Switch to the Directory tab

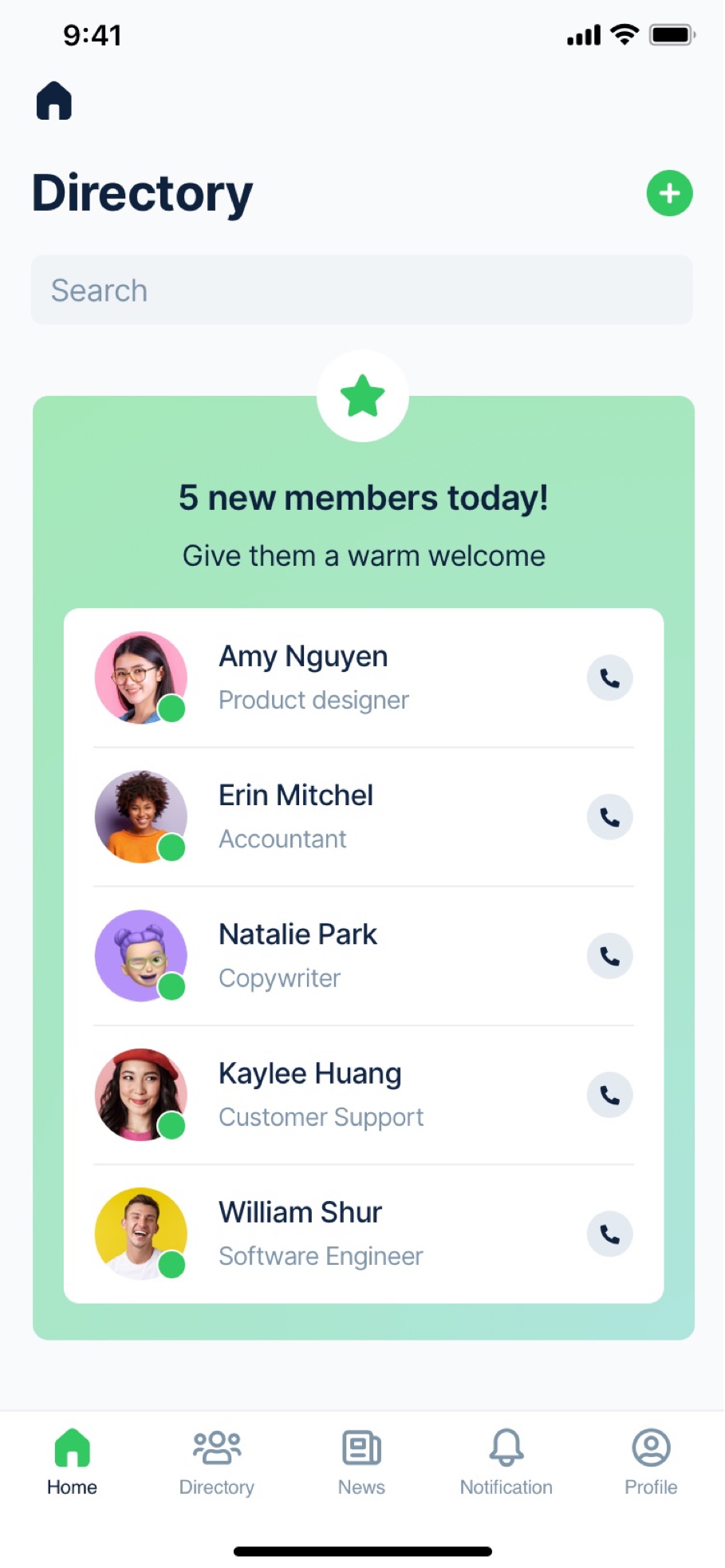(216, 1462)
